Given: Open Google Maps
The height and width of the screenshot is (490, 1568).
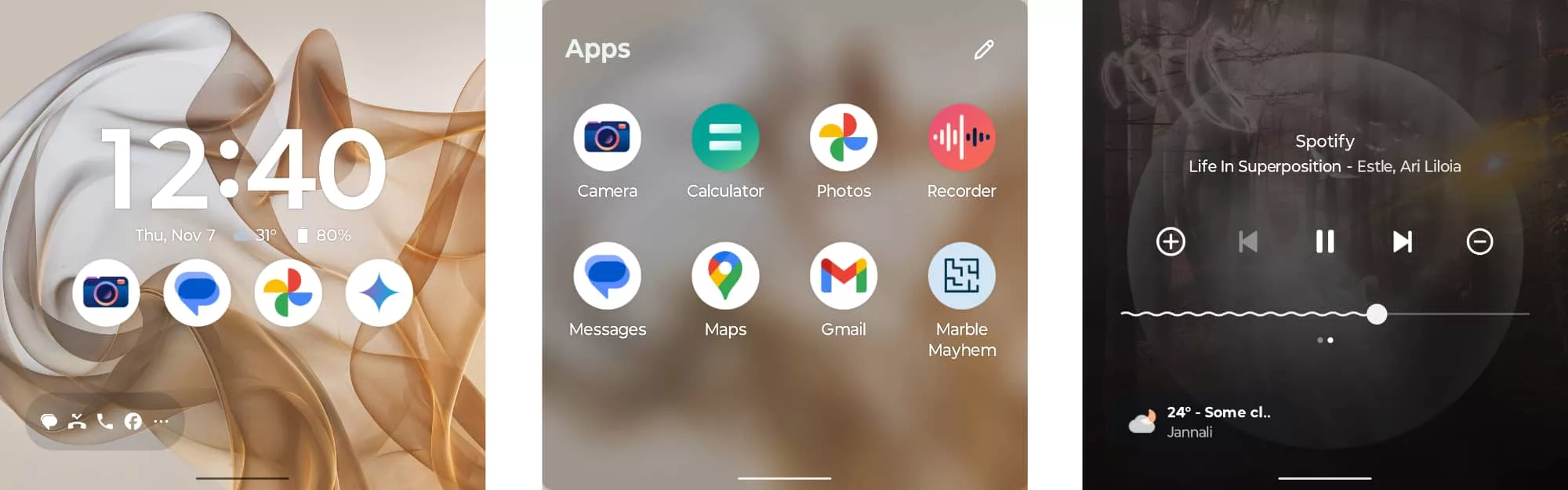Looking at the screenshot, I should click(725, 276).
